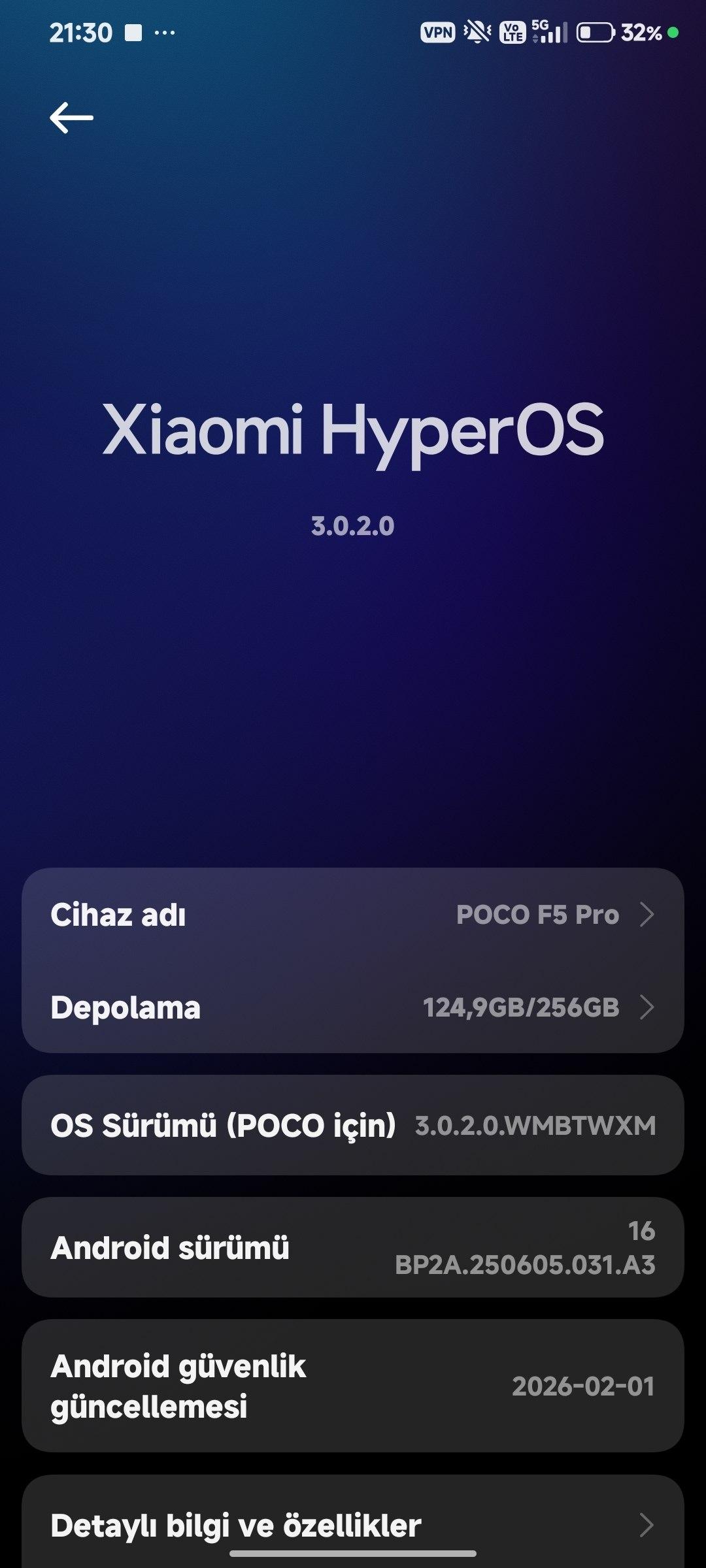Go back using the top arrow
The height and width of the screenshot is (1568, 706).
click(71, 118)
